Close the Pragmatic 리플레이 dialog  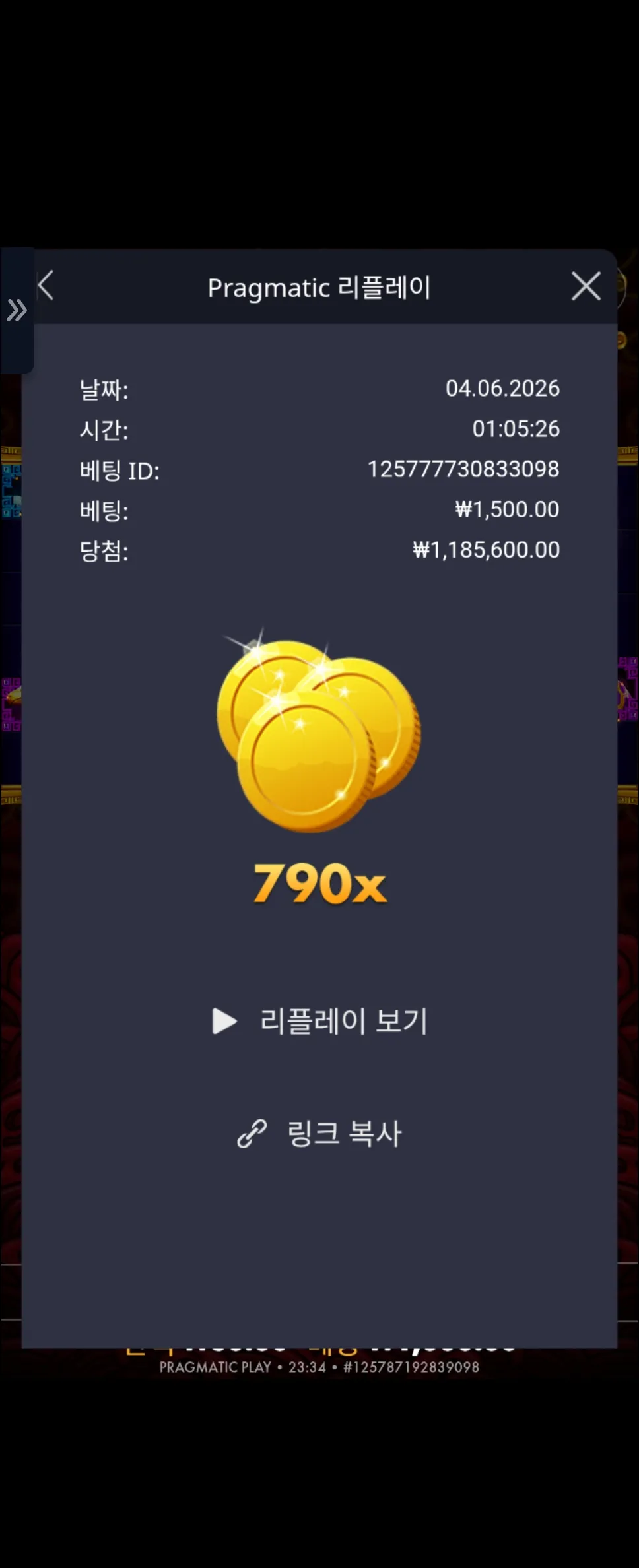586,286
